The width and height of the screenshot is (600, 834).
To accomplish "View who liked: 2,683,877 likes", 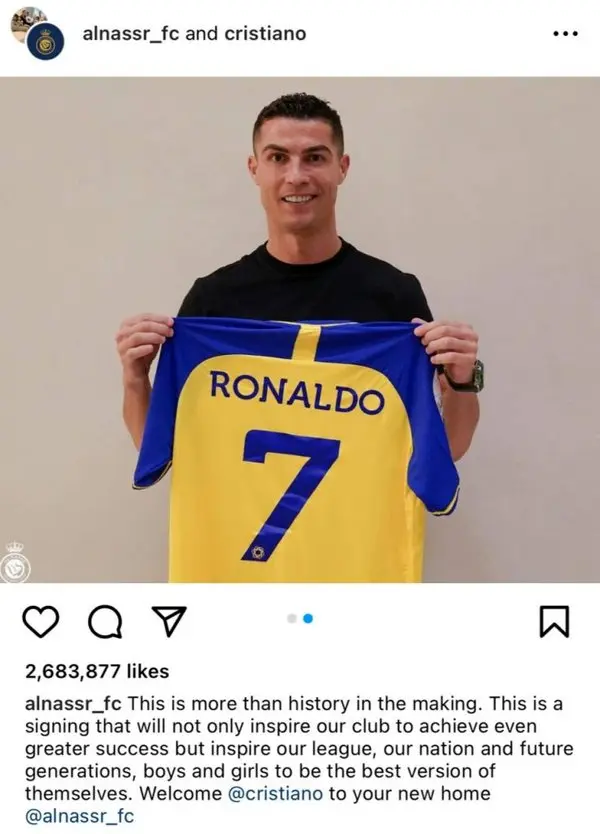I will [x=96, y=671].
